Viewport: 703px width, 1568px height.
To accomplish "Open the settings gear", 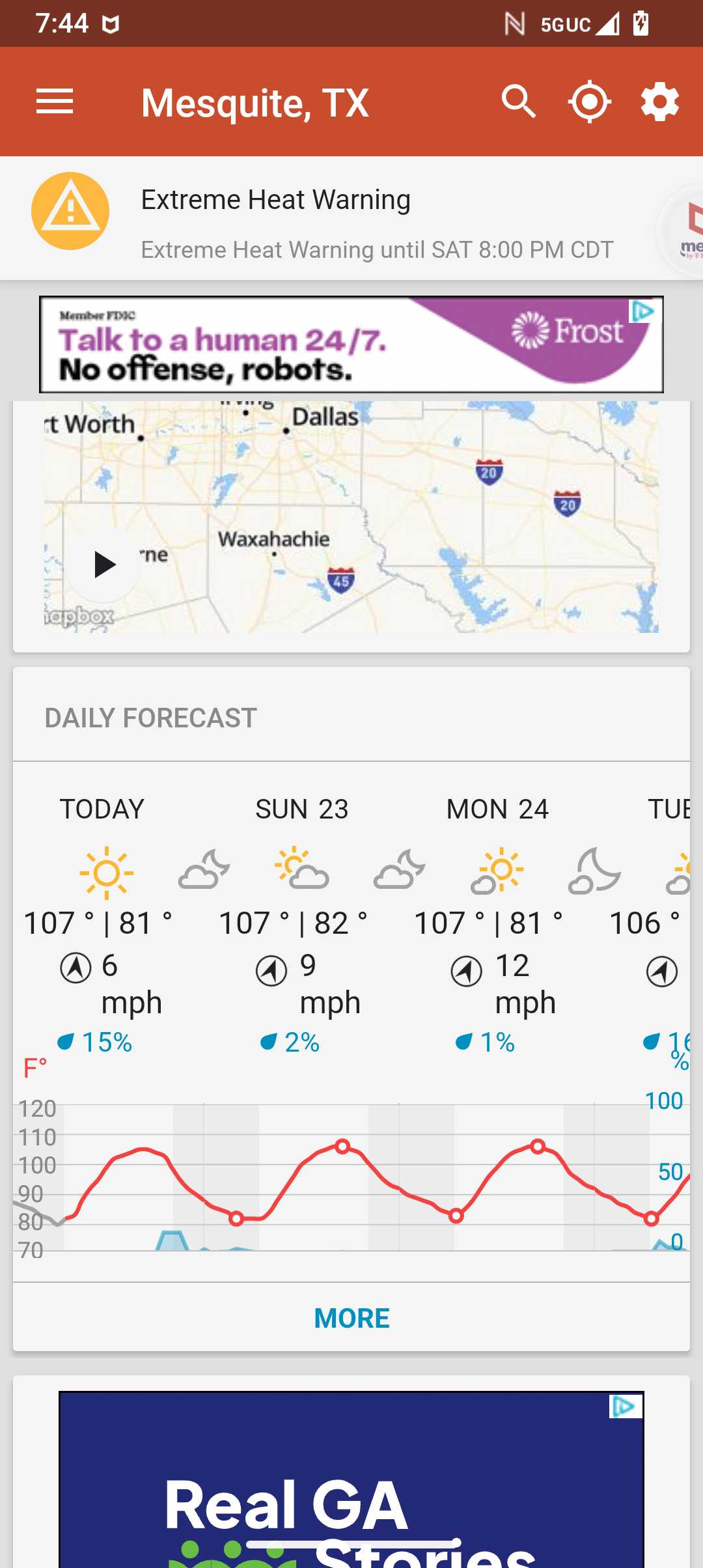I will (659, 102).
